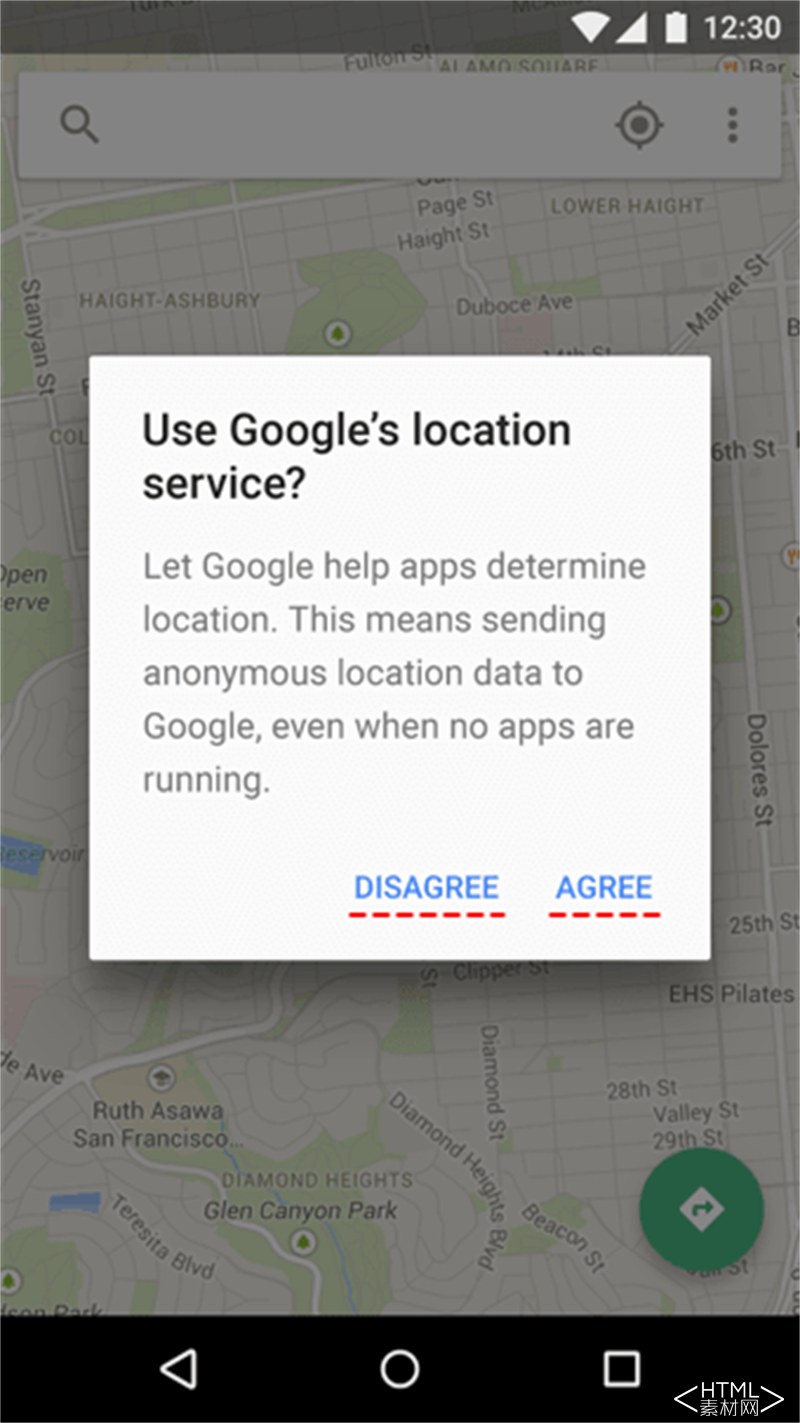Open the three-dot overflow menu
Screen dimensions: 800x1423
click(x=733, y=126)
